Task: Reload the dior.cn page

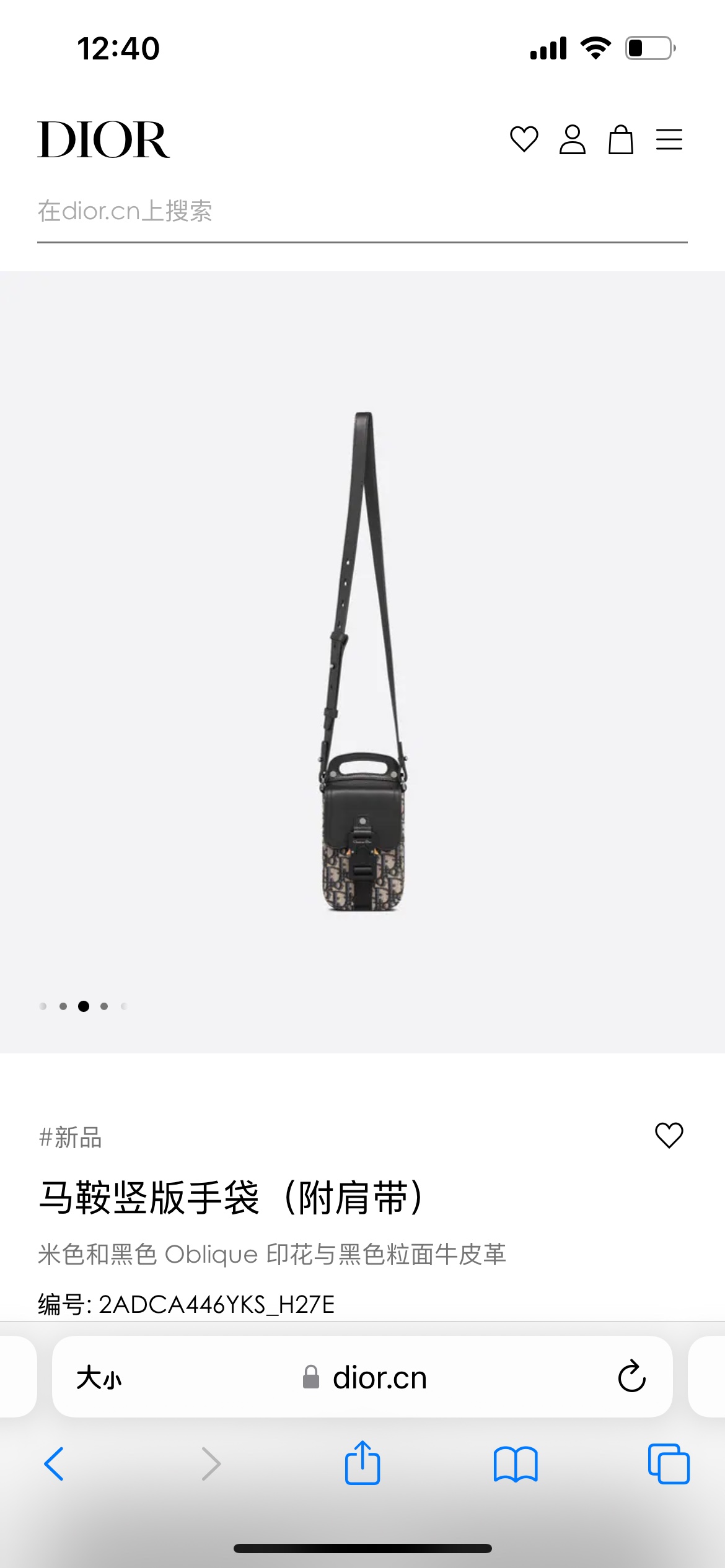Action: click(631, 1377)
